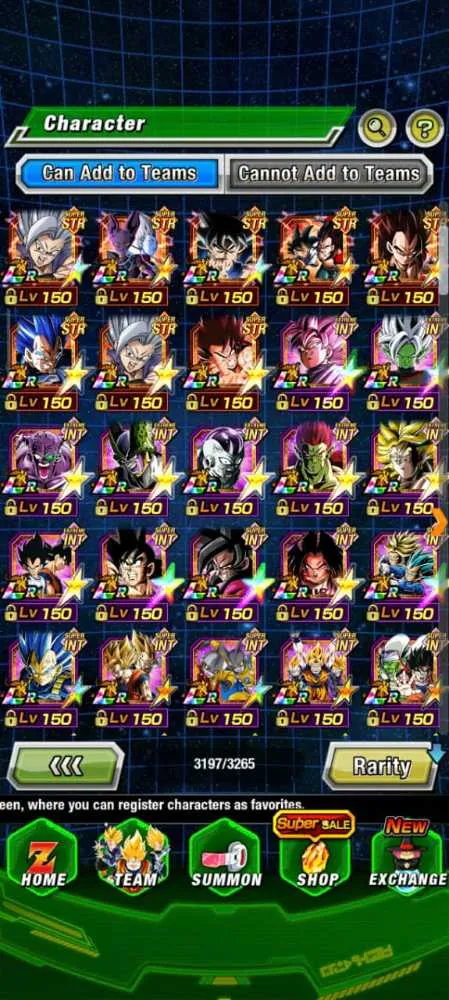Tap the orange arrow on right edge
This screenshot has height=1000, width=449.
[x=440, y=520]
